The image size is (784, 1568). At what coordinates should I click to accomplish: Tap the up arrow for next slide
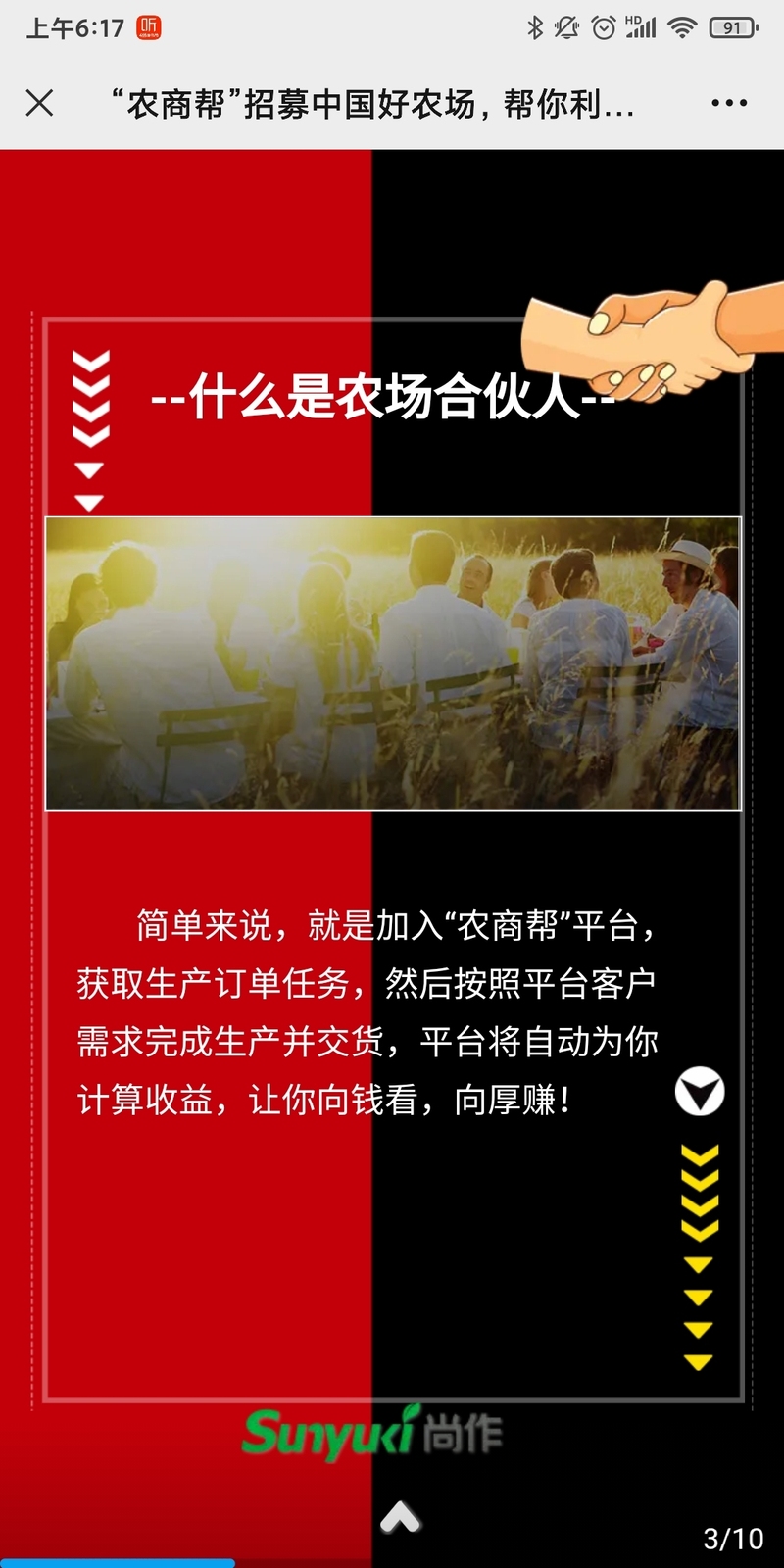pos(400,1518)
